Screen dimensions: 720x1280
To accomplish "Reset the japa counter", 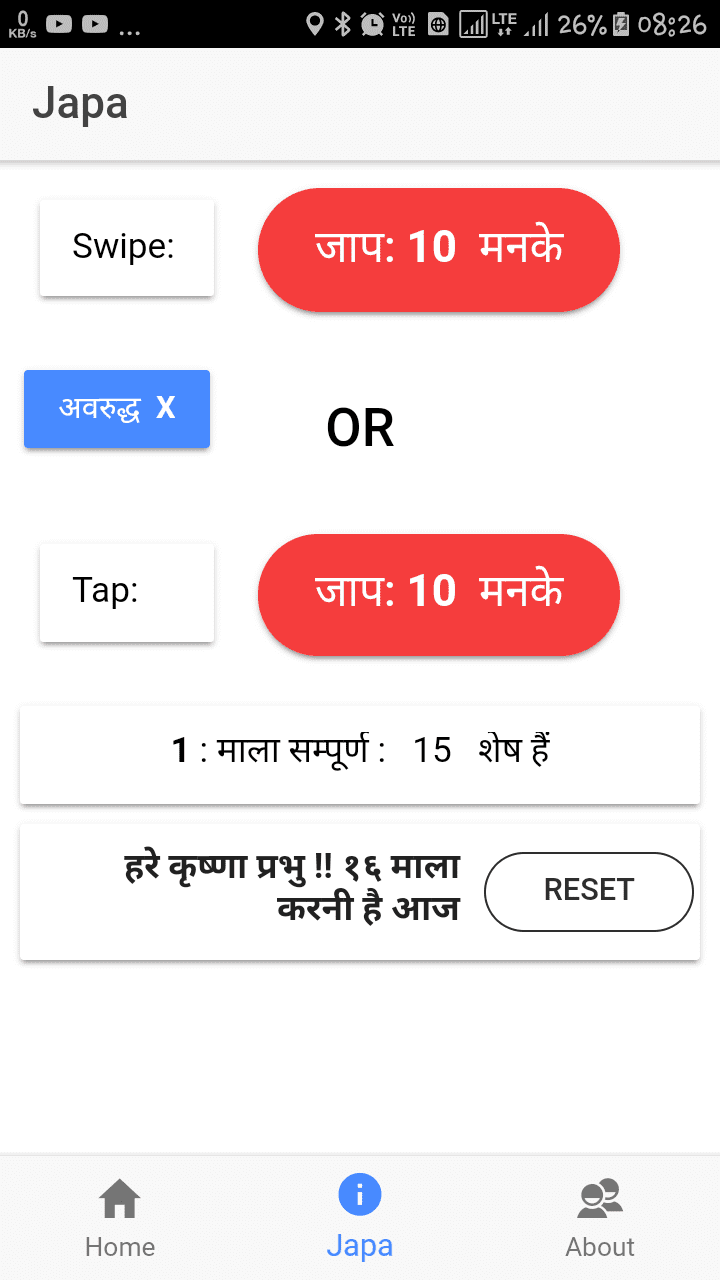I will click(x=589, y=891).
